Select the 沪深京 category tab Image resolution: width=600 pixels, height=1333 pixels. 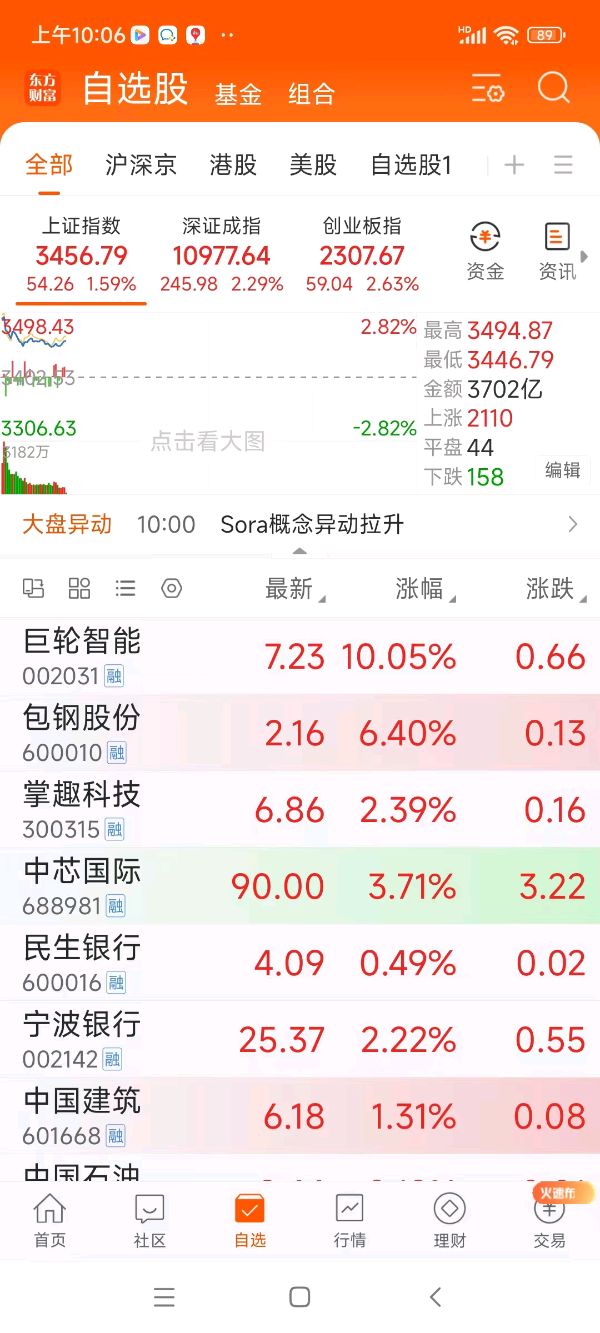[x=141, y=165]
